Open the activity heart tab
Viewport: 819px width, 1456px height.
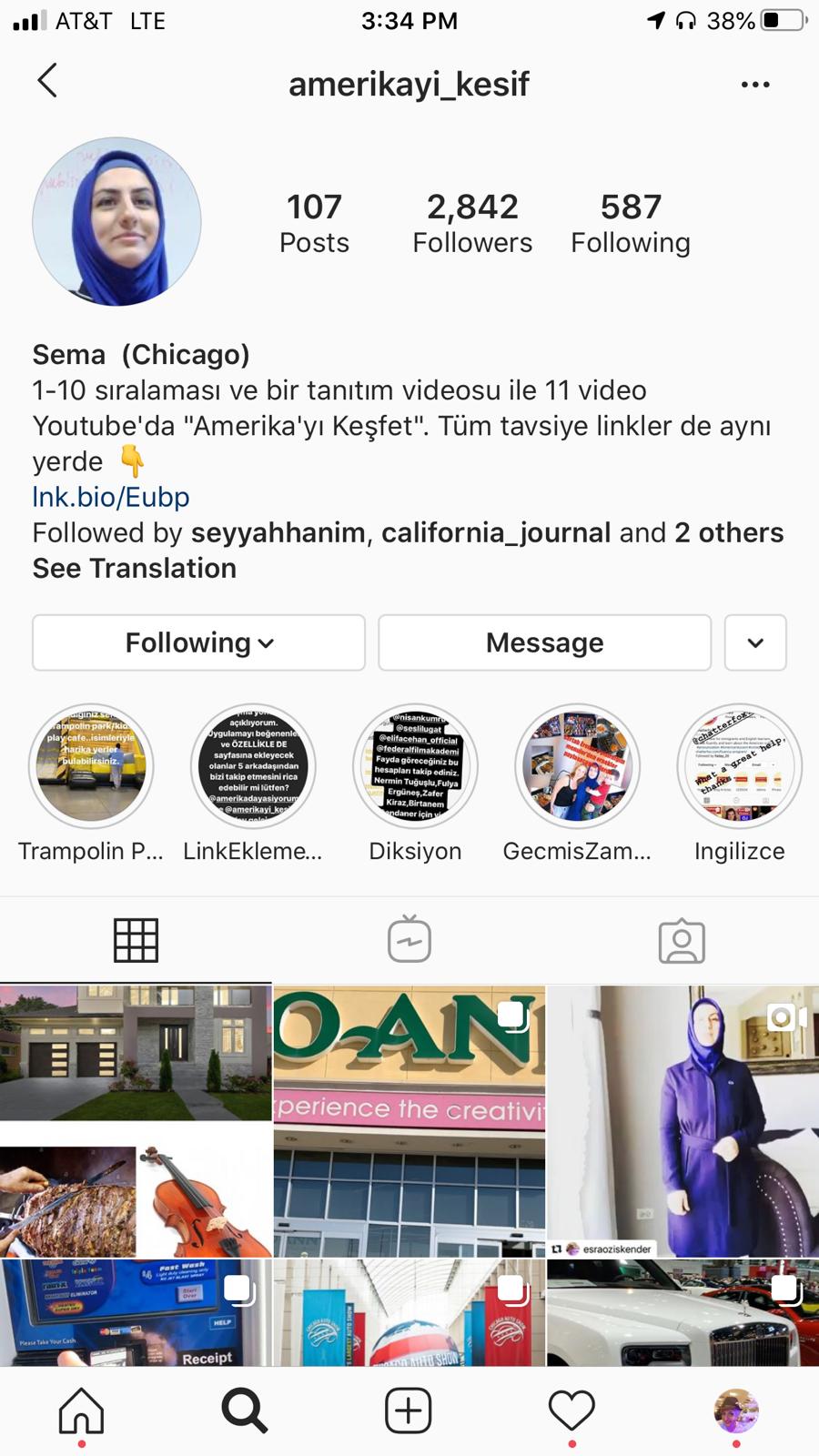571,1410
